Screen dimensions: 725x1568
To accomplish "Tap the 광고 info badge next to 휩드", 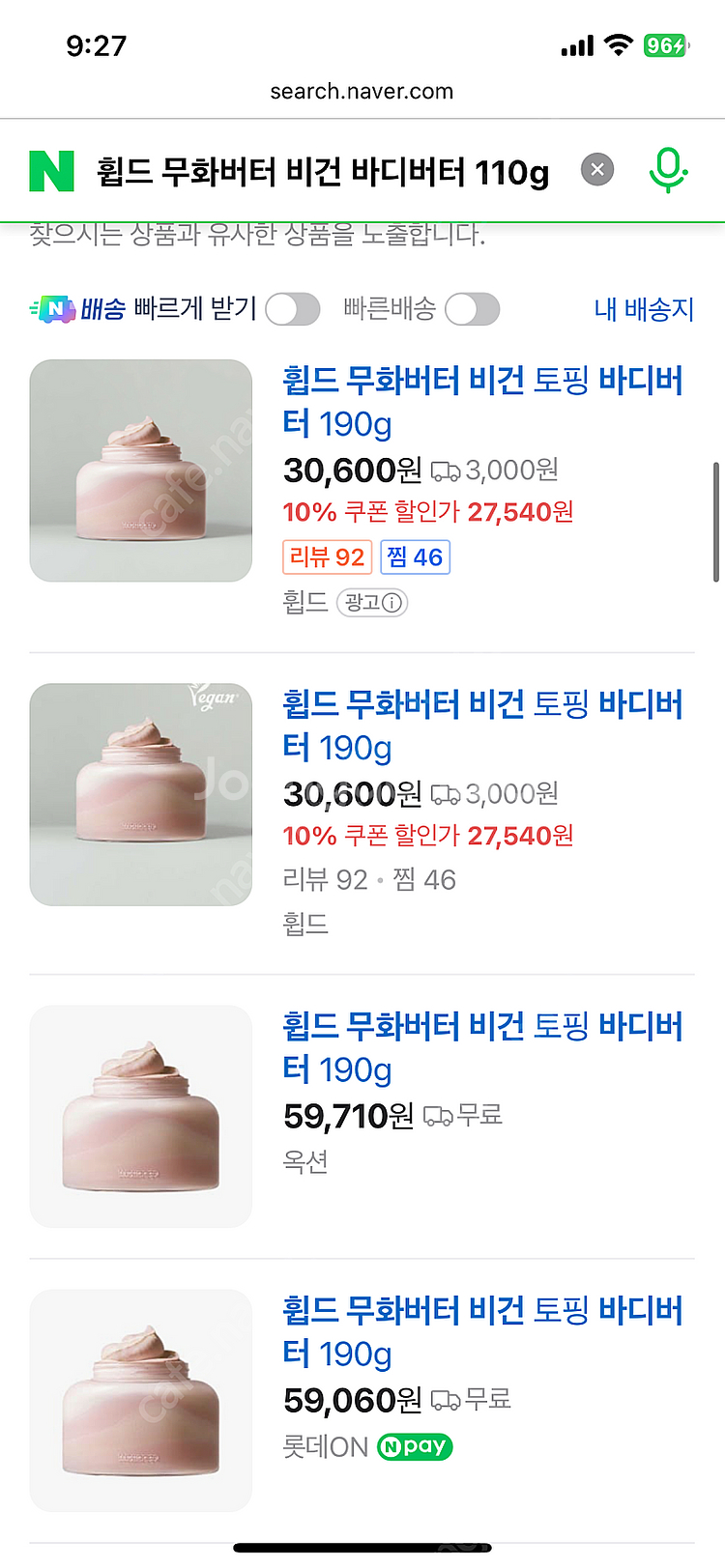I will point(372,603).
